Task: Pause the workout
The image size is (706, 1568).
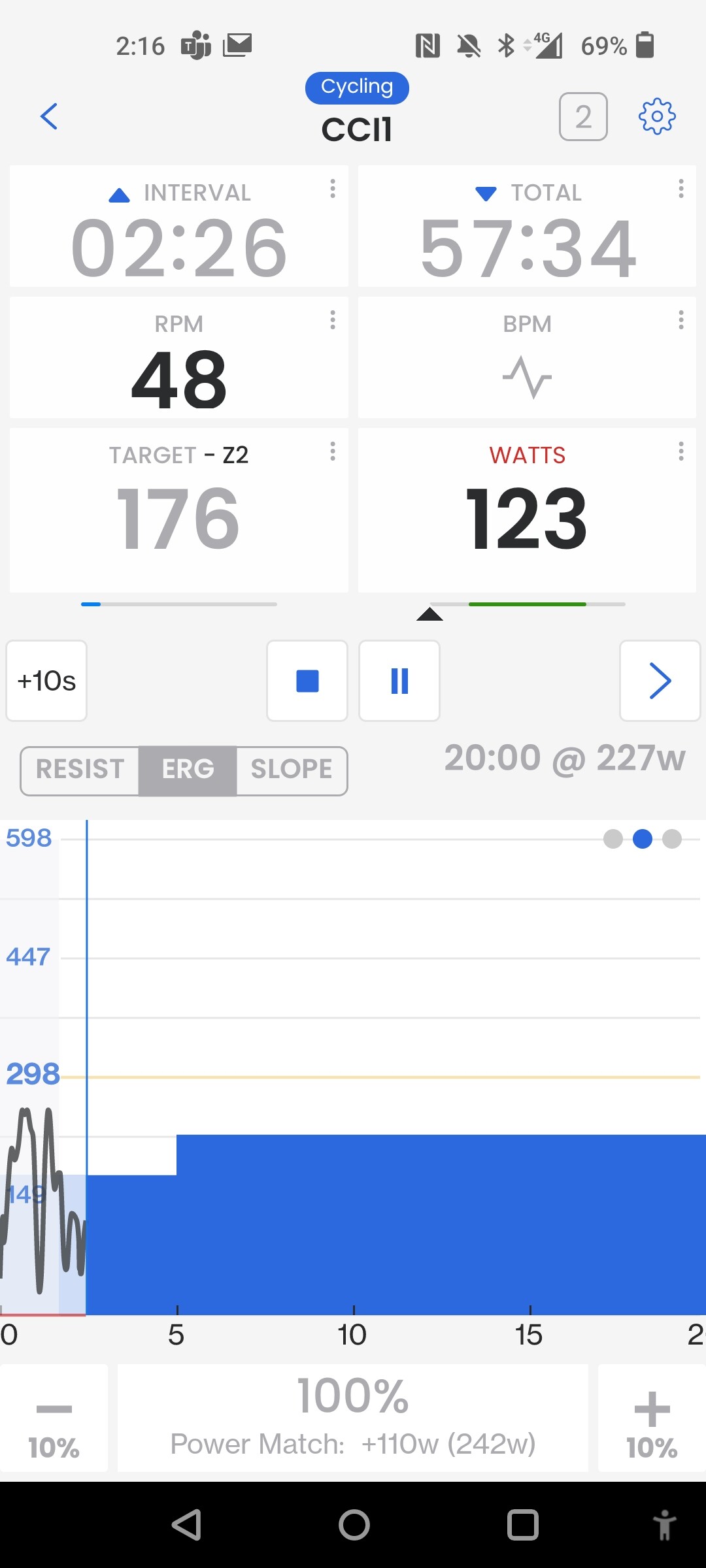Action: pyautogui.click(x=399, y=681)
